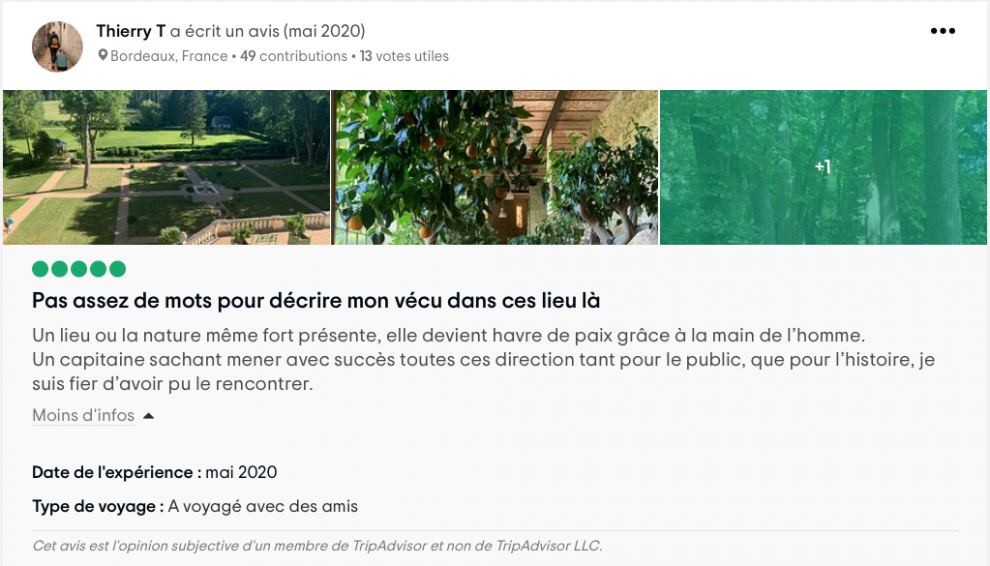Open the review title link

tap(316, 300)
